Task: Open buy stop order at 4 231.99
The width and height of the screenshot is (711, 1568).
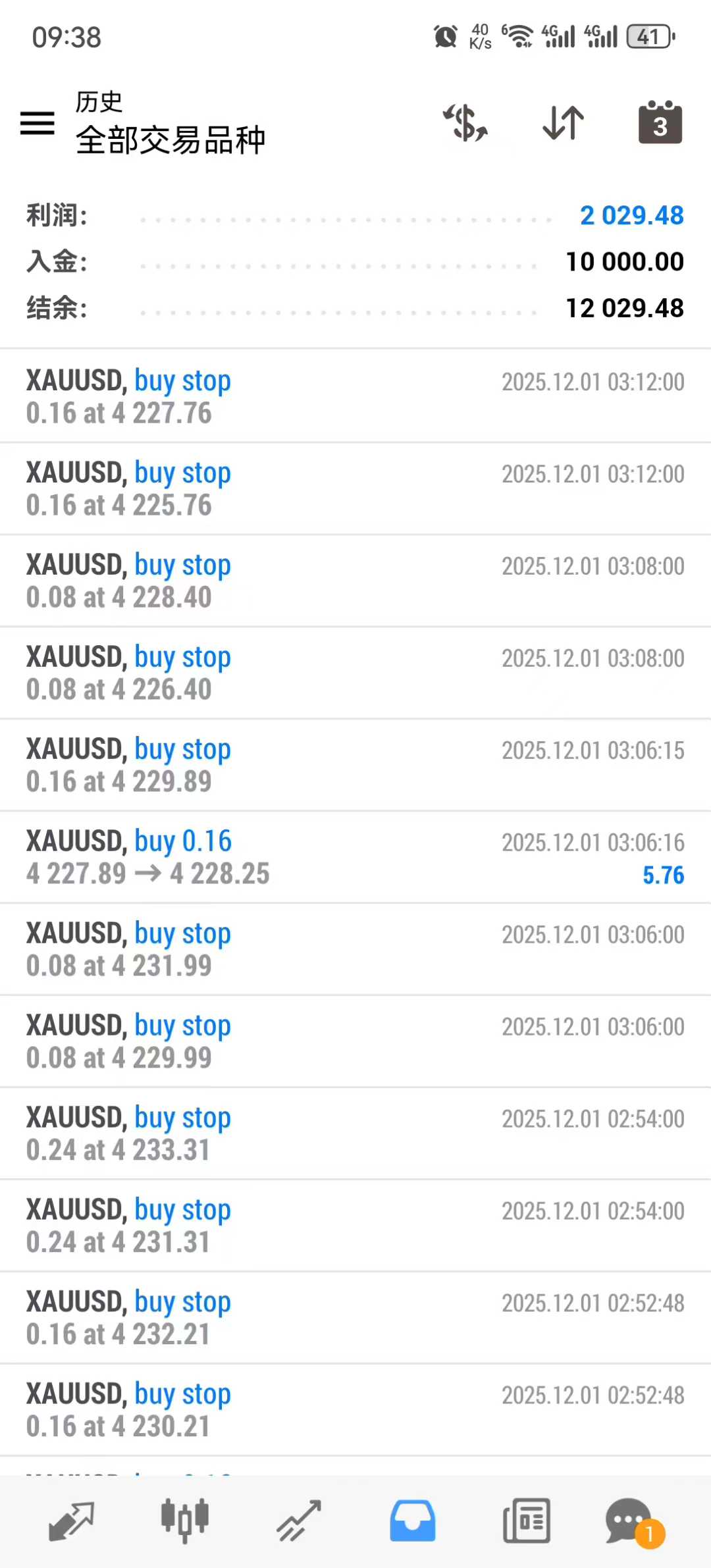Action: click(x=355, y=949)
